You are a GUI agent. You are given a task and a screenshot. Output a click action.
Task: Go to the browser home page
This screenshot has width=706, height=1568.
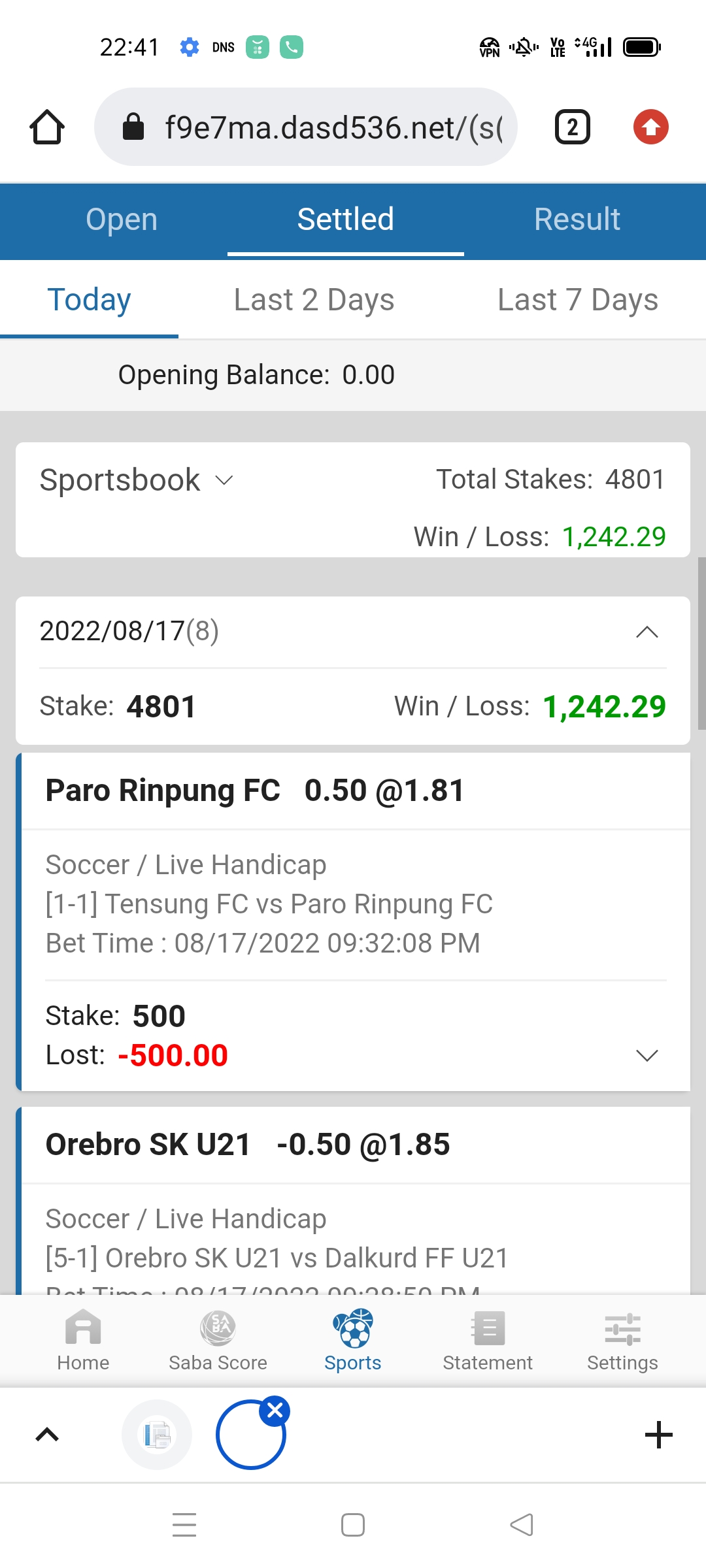tap(47, 127)
